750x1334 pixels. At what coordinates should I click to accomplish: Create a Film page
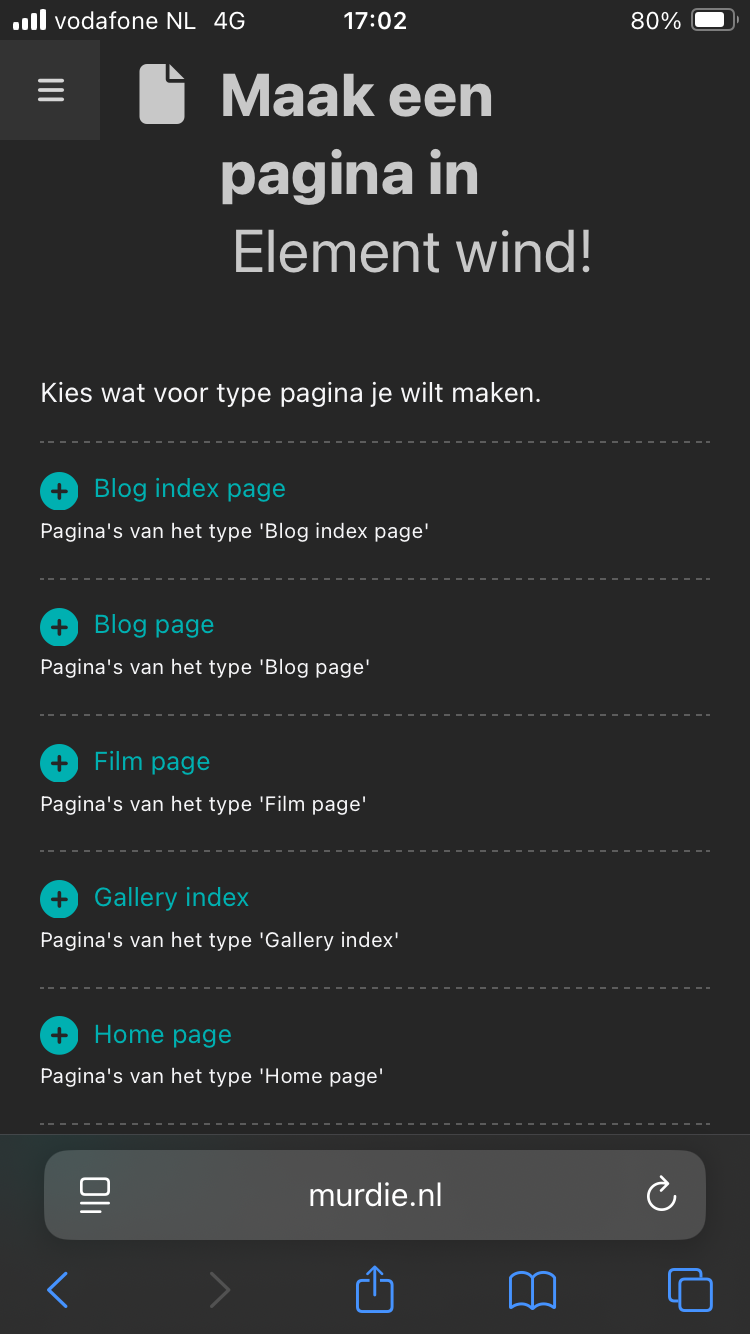click(151, 762)
